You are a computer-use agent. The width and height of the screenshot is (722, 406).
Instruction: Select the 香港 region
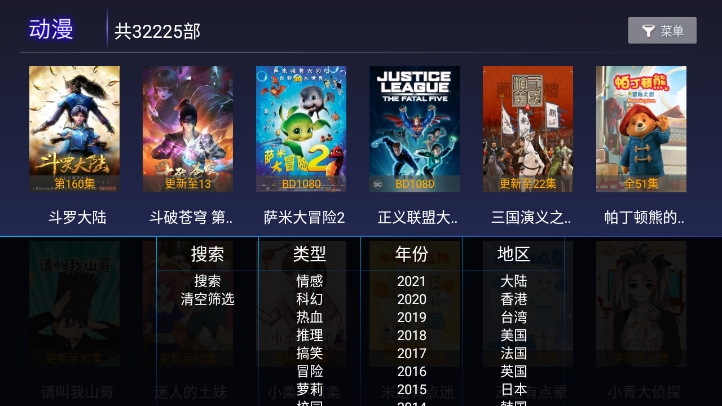(513, 299)
